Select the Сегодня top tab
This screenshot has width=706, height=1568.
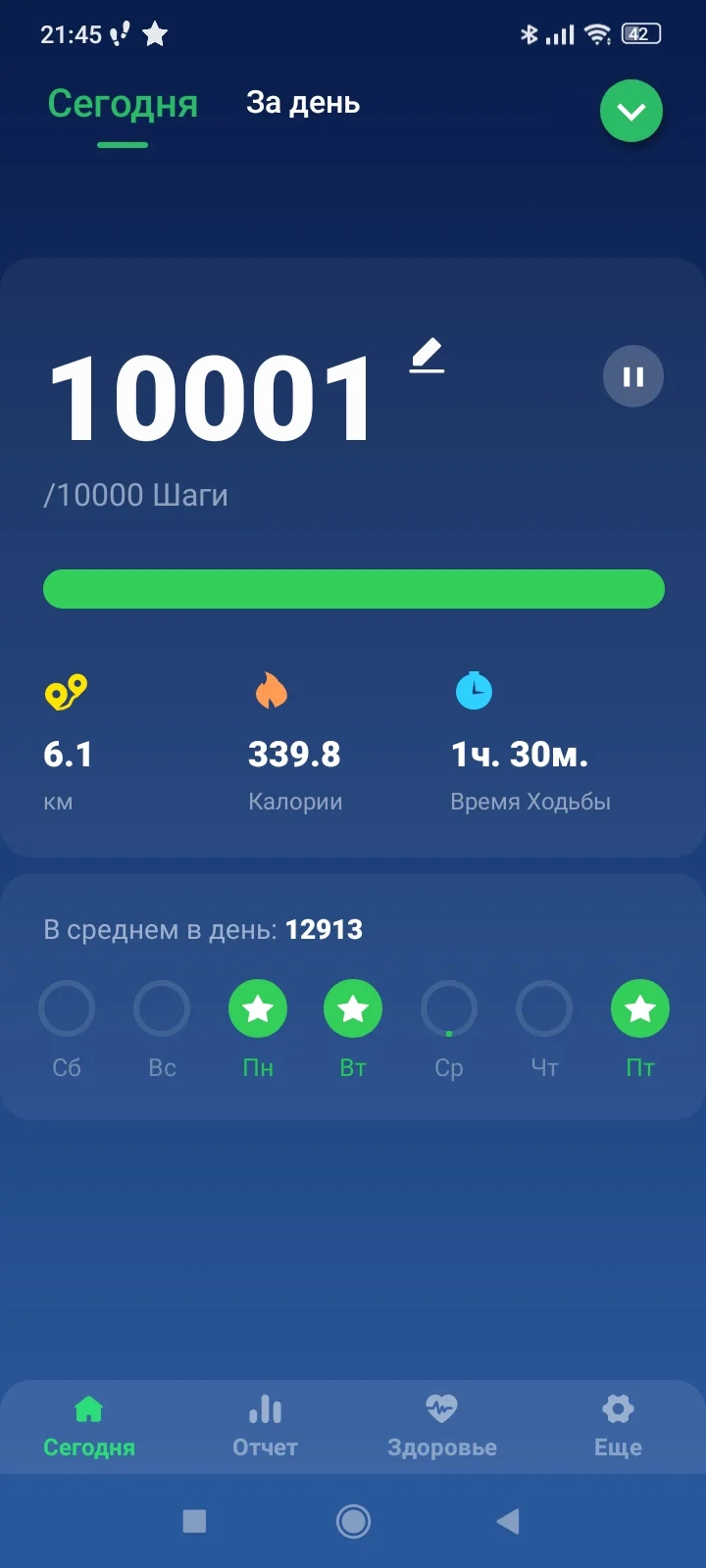(x=123, y=104)
